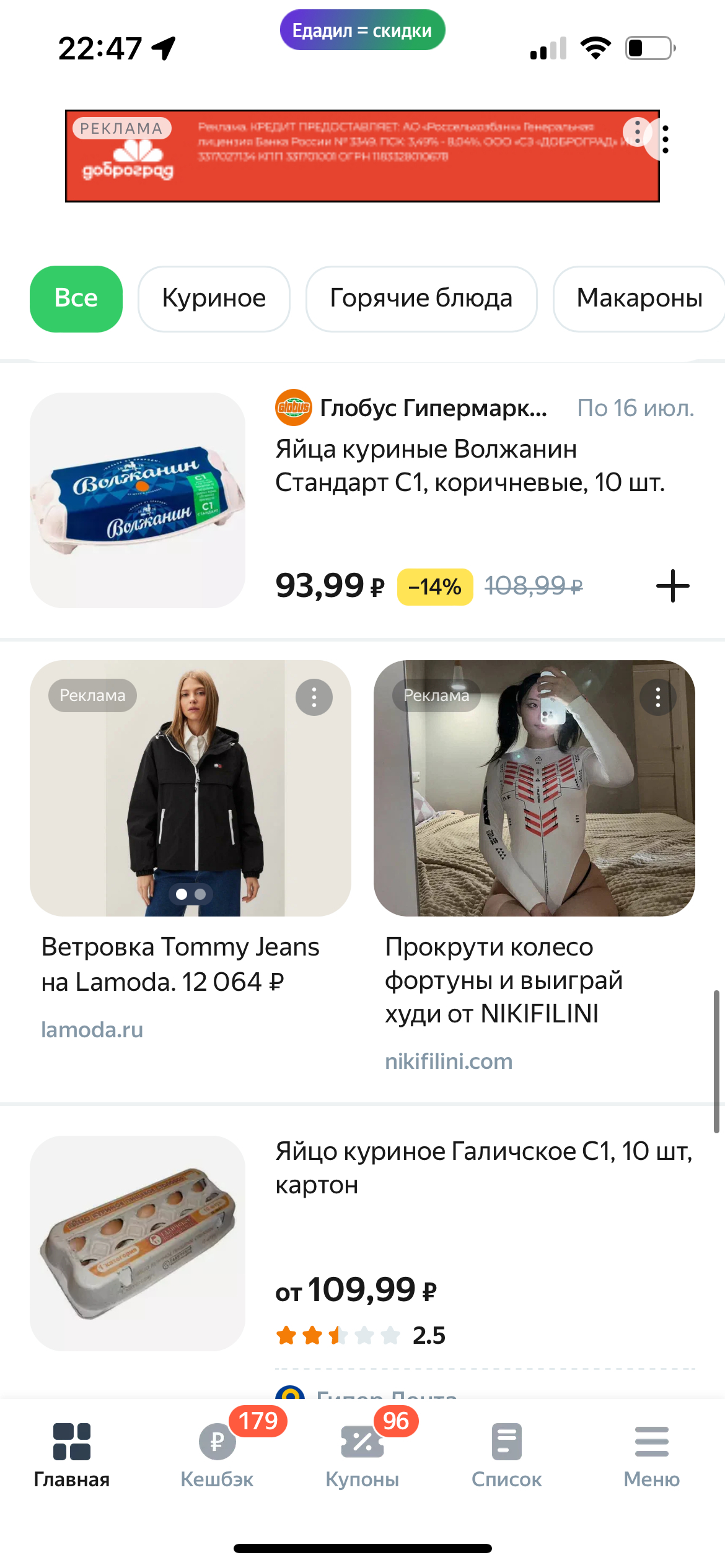Open options for the NIKIFILINI ad
Image resolution: width=725 pixels, height=1568 pixels.
[658, 697]
